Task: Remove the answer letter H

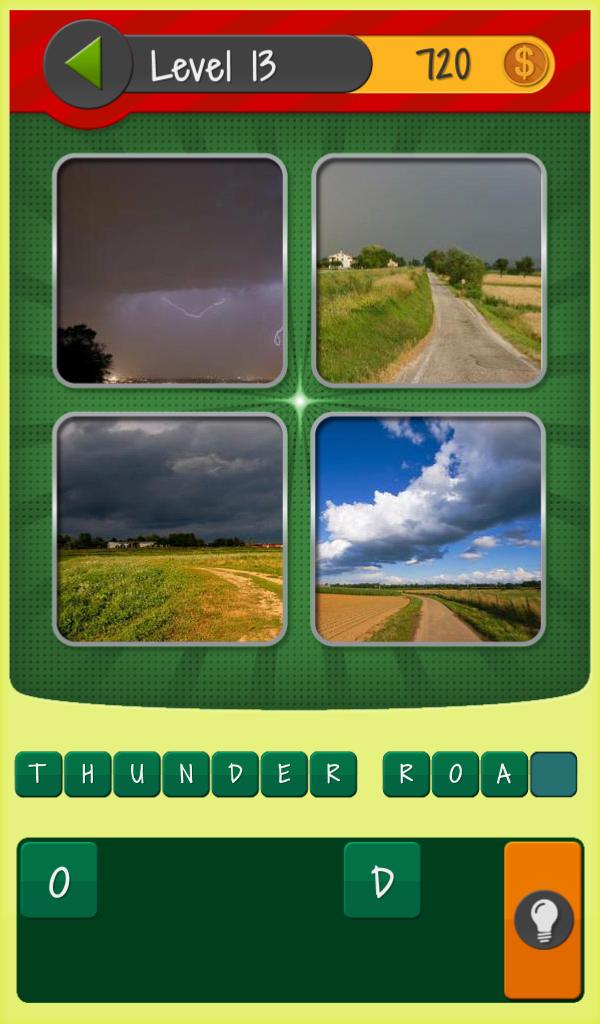Action: click(x=87, y=774)
